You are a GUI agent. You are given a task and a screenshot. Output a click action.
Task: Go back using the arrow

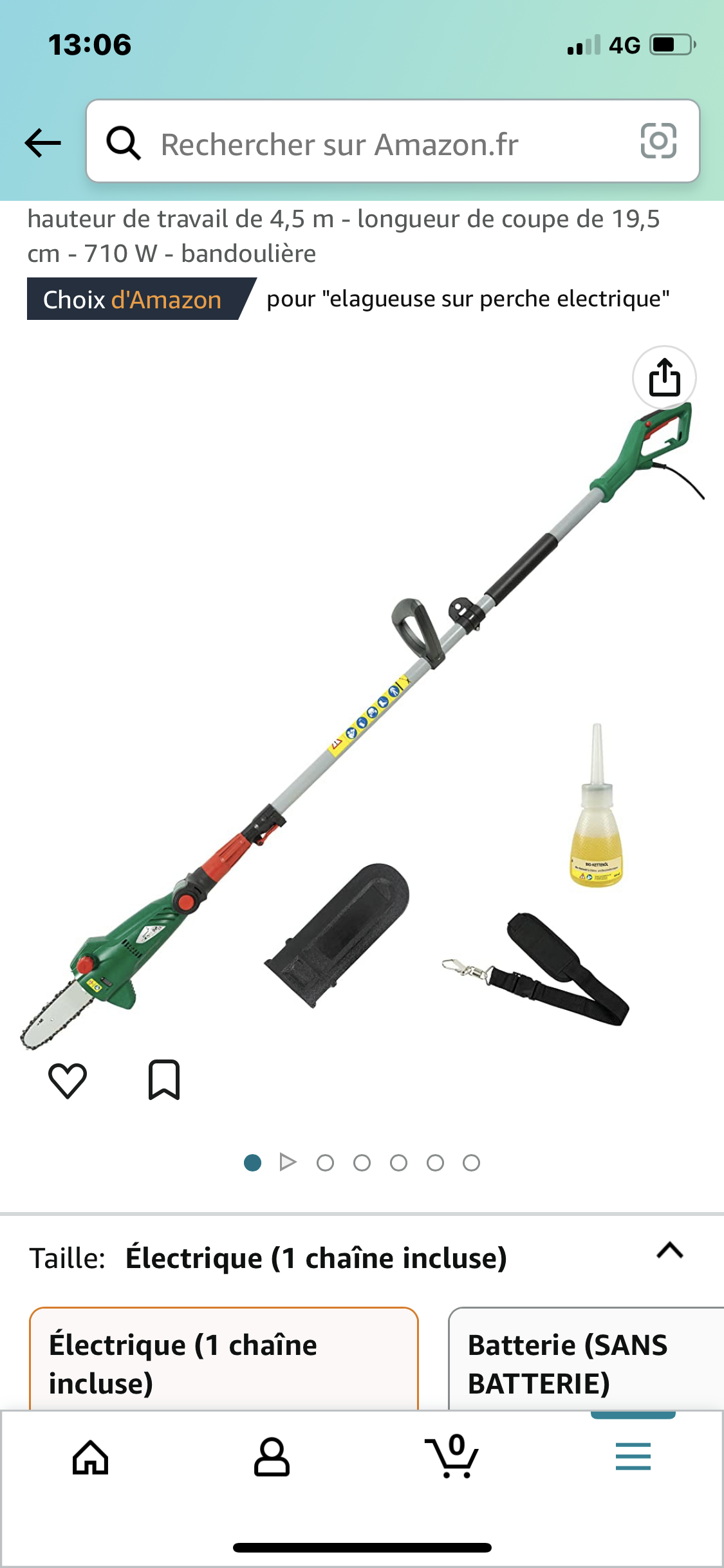(x=43, y=143)
